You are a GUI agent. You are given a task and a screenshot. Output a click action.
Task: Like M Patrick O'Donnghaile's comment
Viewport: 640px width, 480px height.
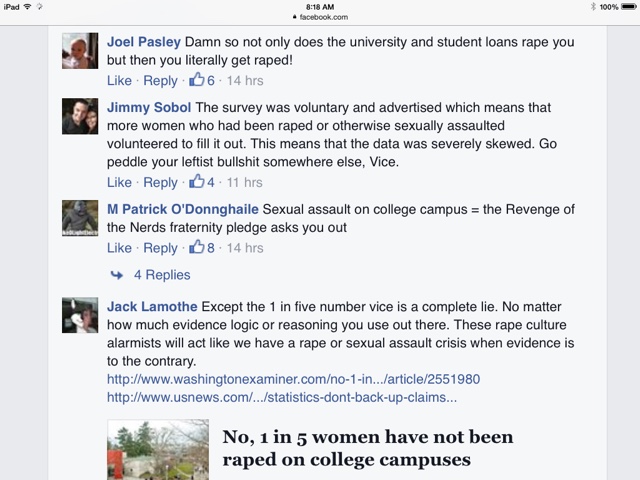pyautogui.click(x=119, y=248)
